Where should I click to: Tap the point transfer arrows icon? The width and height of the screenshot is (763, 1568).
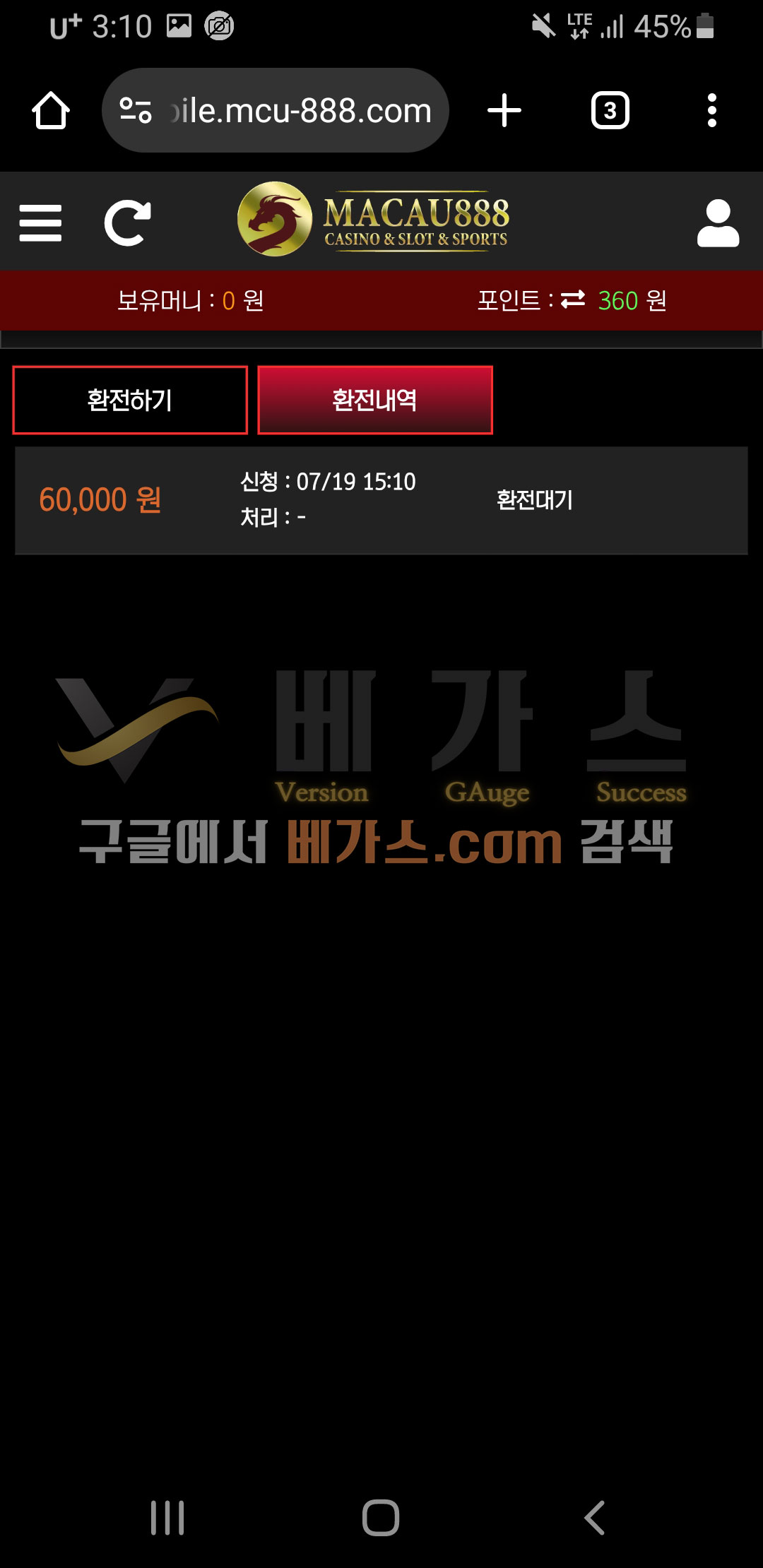pos(573,300)
